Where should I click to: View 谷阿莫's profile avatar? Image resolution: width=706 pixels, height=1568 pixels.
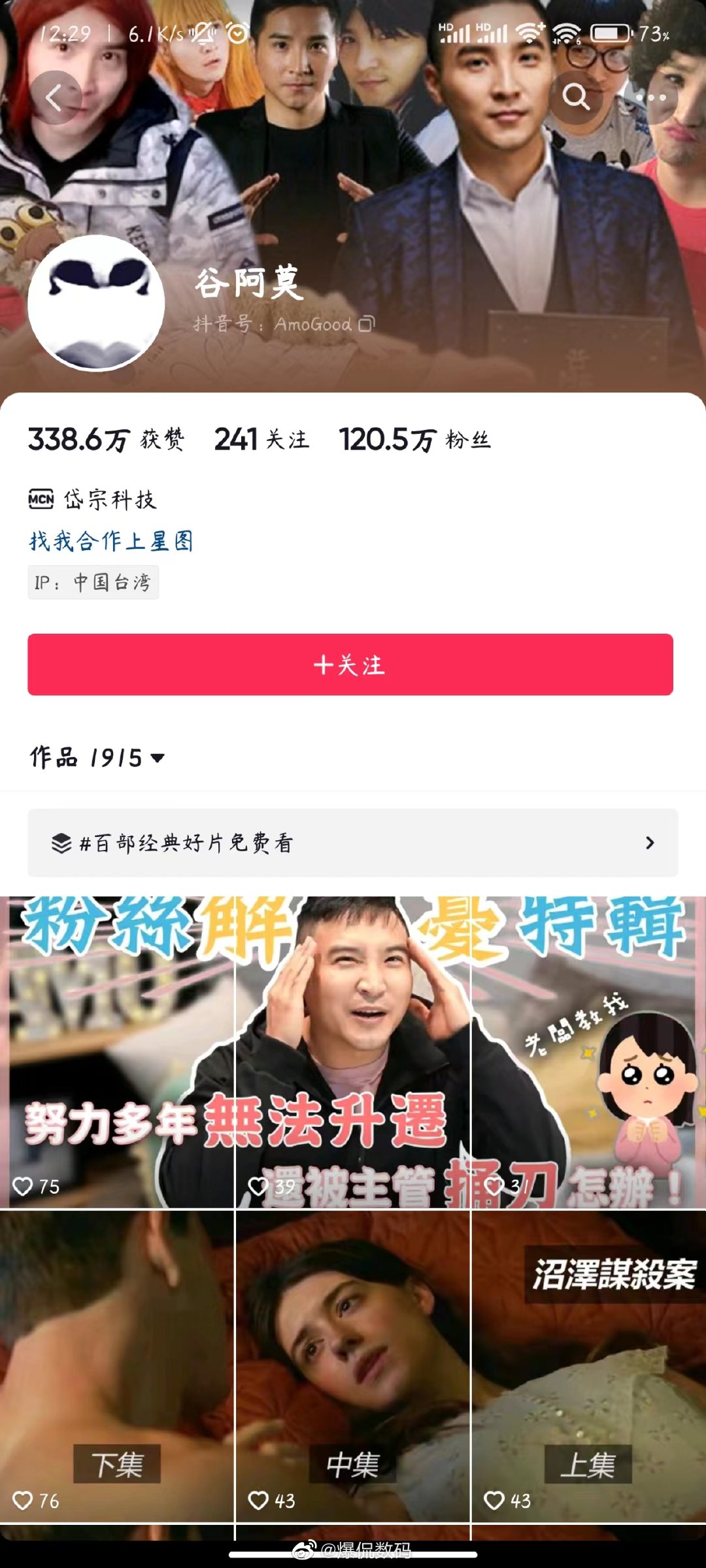click(96, 303)
